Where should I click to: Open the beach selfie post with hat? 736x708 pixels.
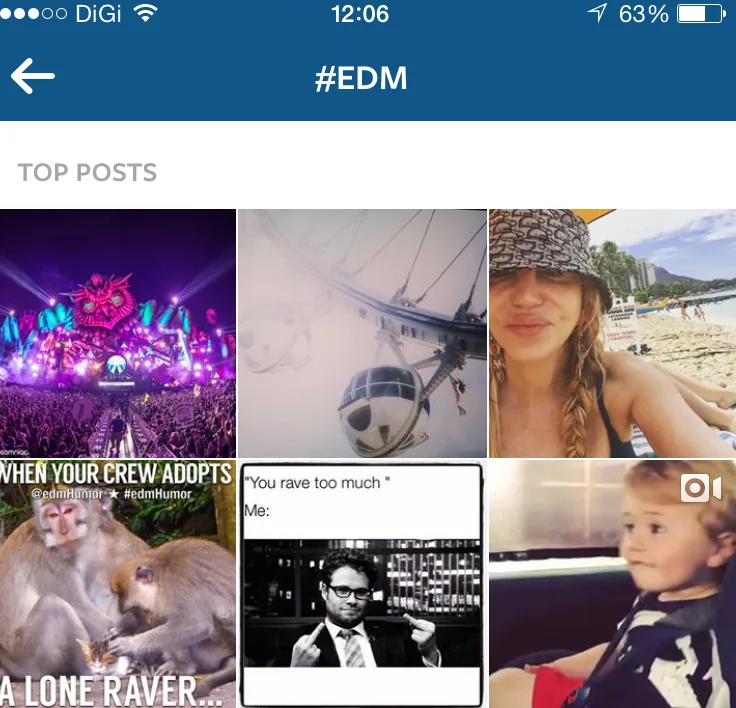(x=611, y=333)
